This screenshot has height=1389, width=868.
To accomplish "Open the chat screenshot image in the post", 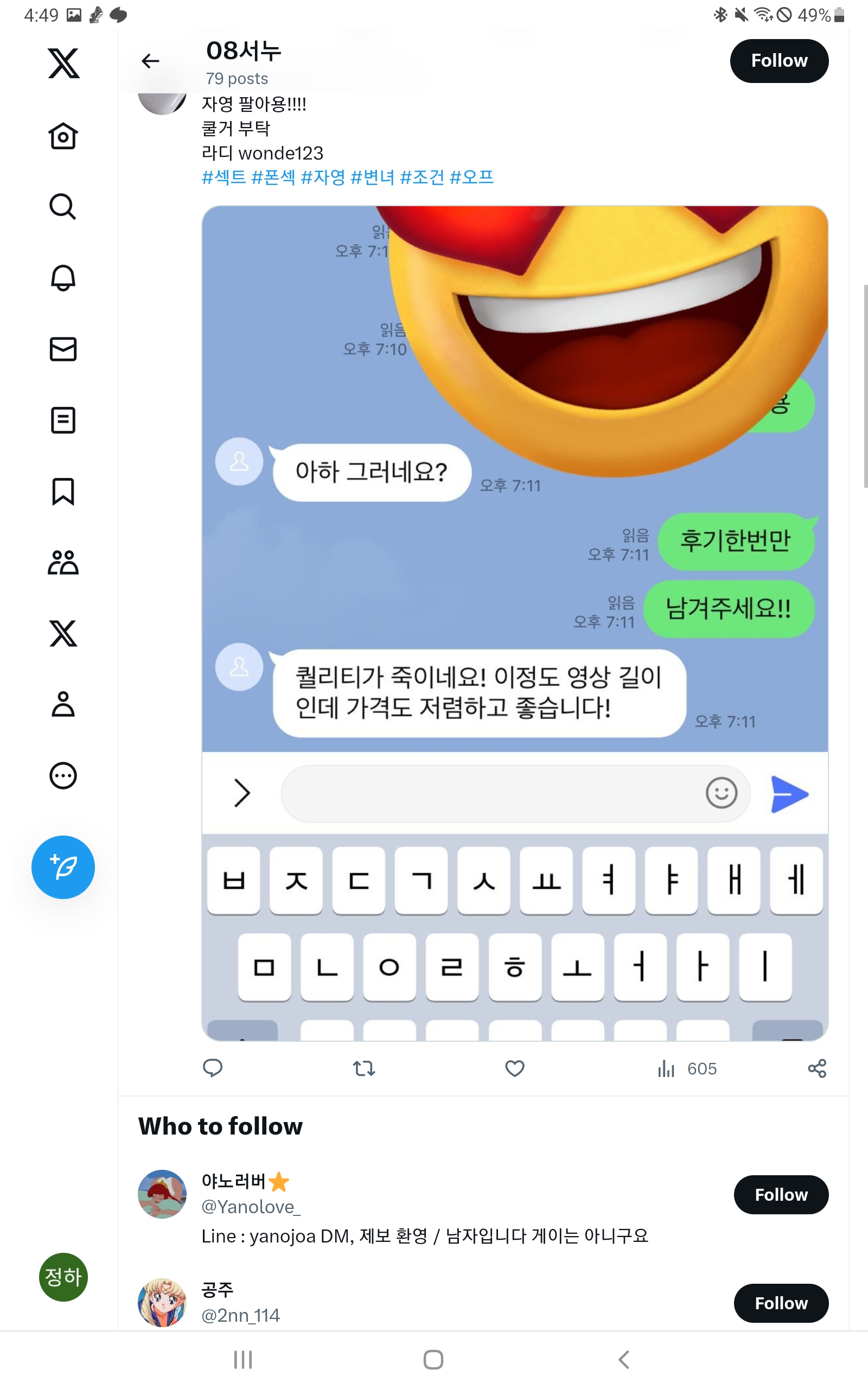I will click(x=514, y=623).
